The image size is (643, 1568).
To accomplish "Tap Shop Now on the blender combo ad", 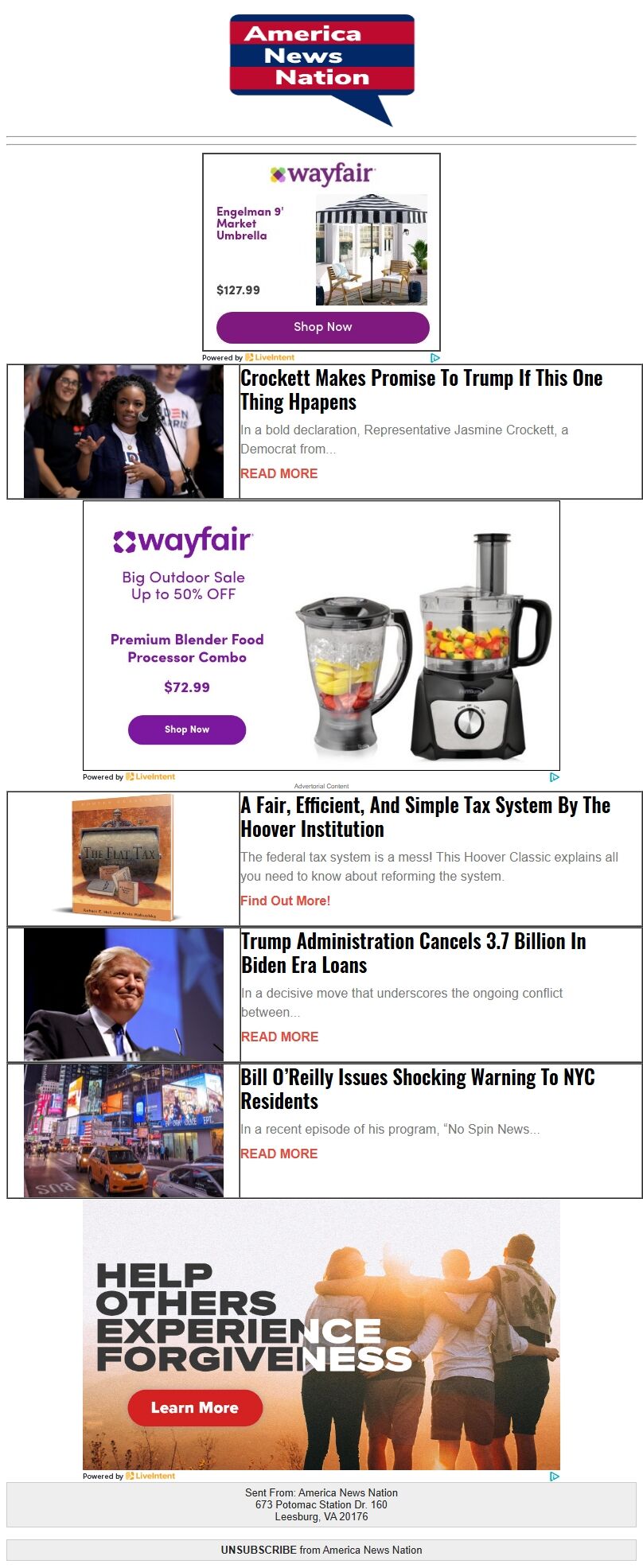I will pos(187,730).
